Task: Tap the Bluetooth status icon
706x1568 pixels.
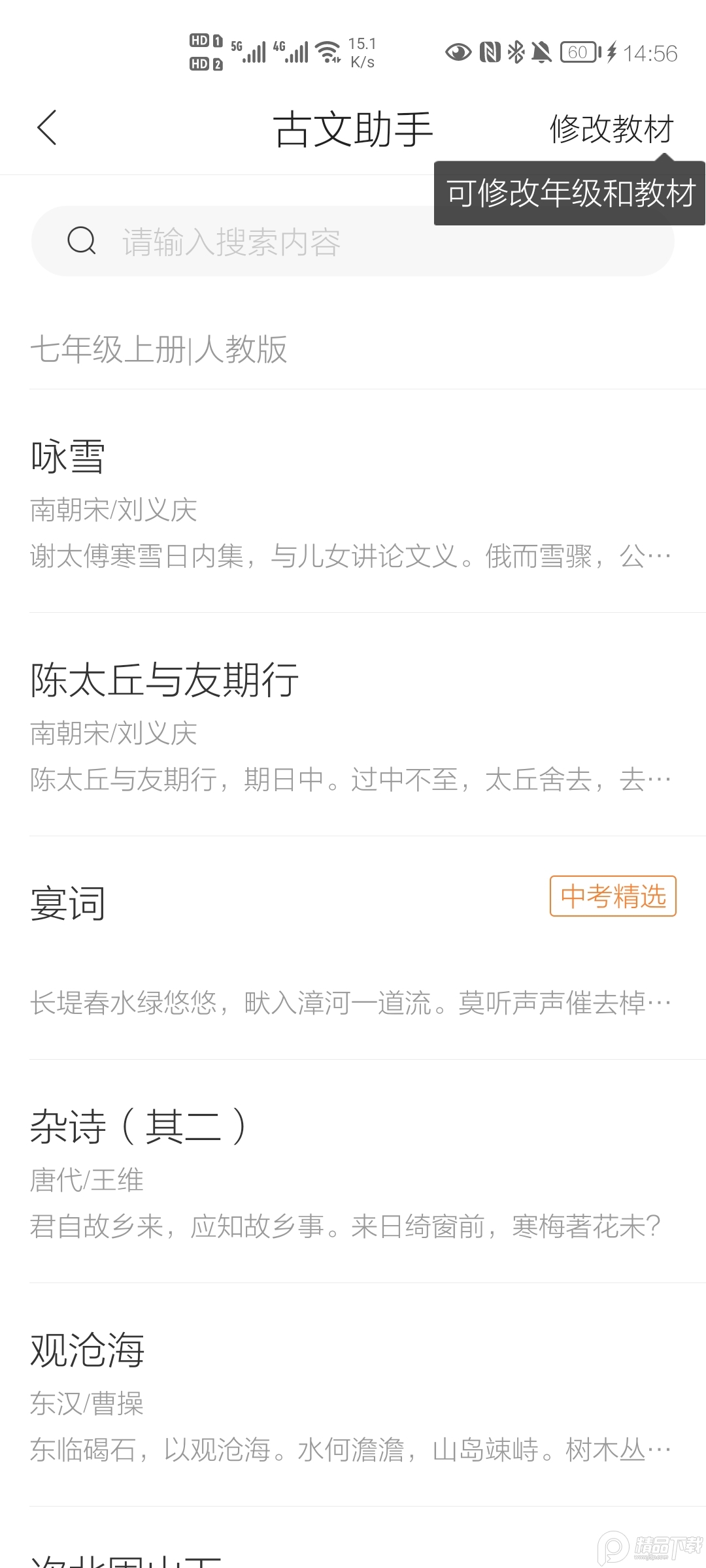Action: point(516,52)
